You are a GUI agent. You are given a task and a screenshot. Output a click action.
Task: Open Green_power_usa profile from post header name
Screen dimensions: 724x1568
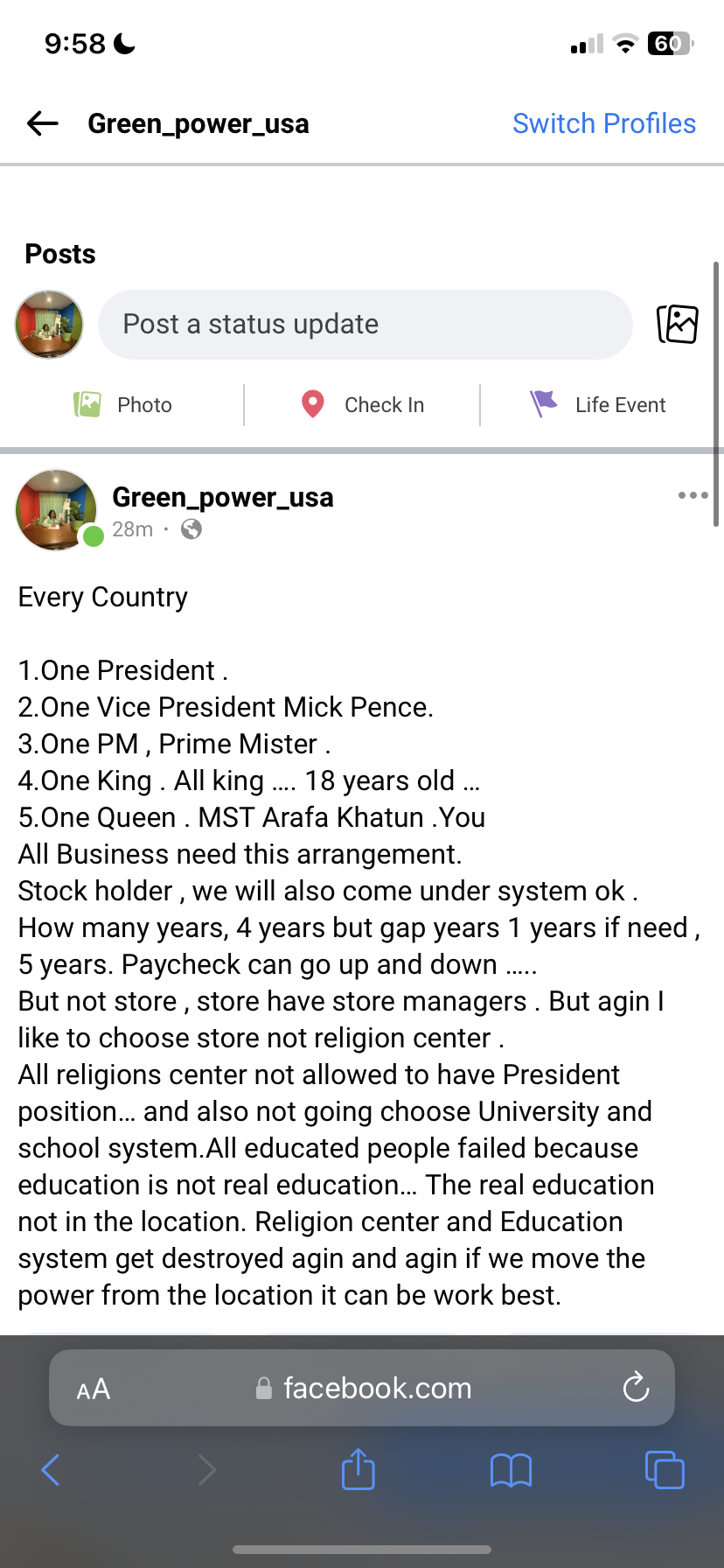222,497
